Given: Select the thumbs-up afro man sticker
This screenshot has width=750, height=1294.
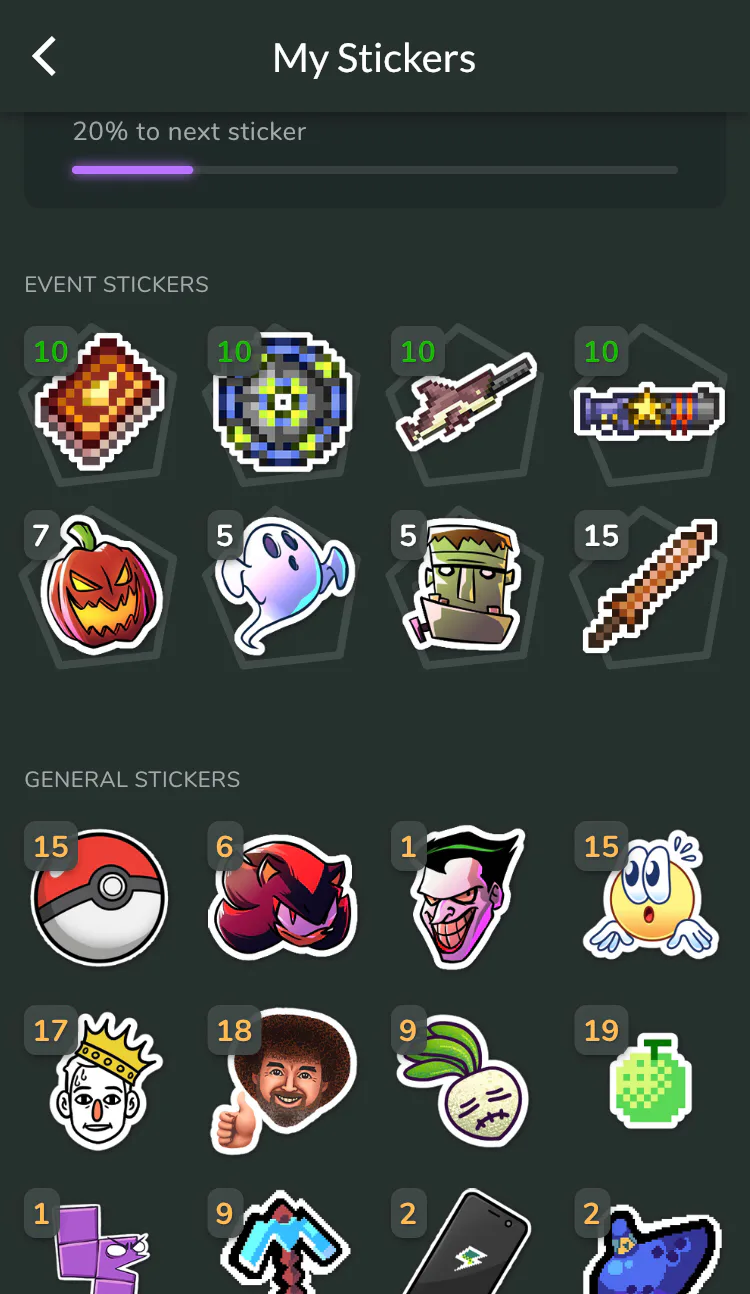Looking at the screenshot, I should 284,1080.
